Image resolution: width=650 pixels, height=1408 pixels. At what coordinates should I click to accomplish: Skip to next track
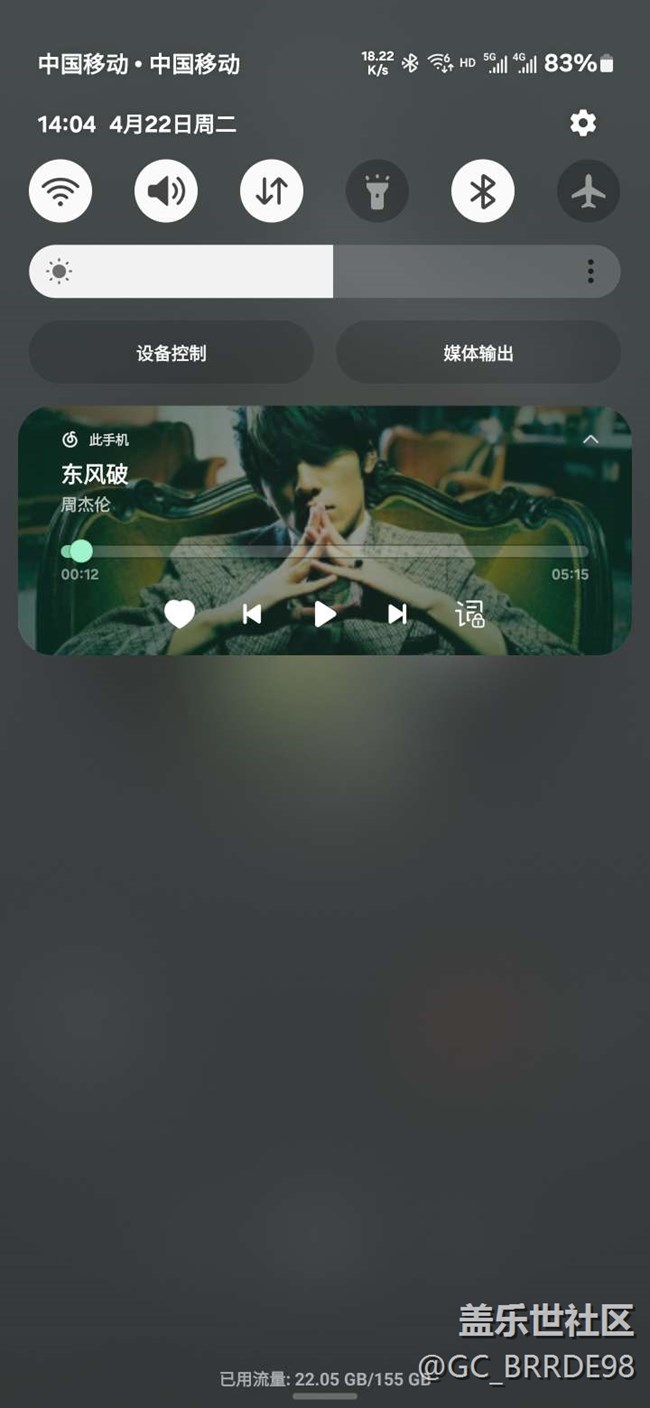click(397, 614)
